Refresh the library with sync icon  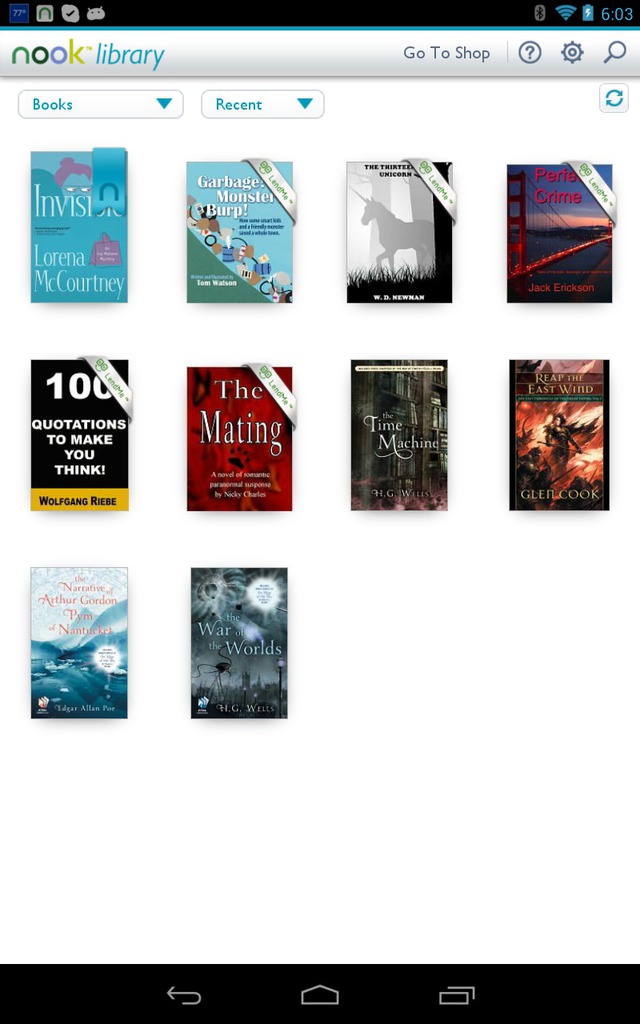(x=614, y=98)
